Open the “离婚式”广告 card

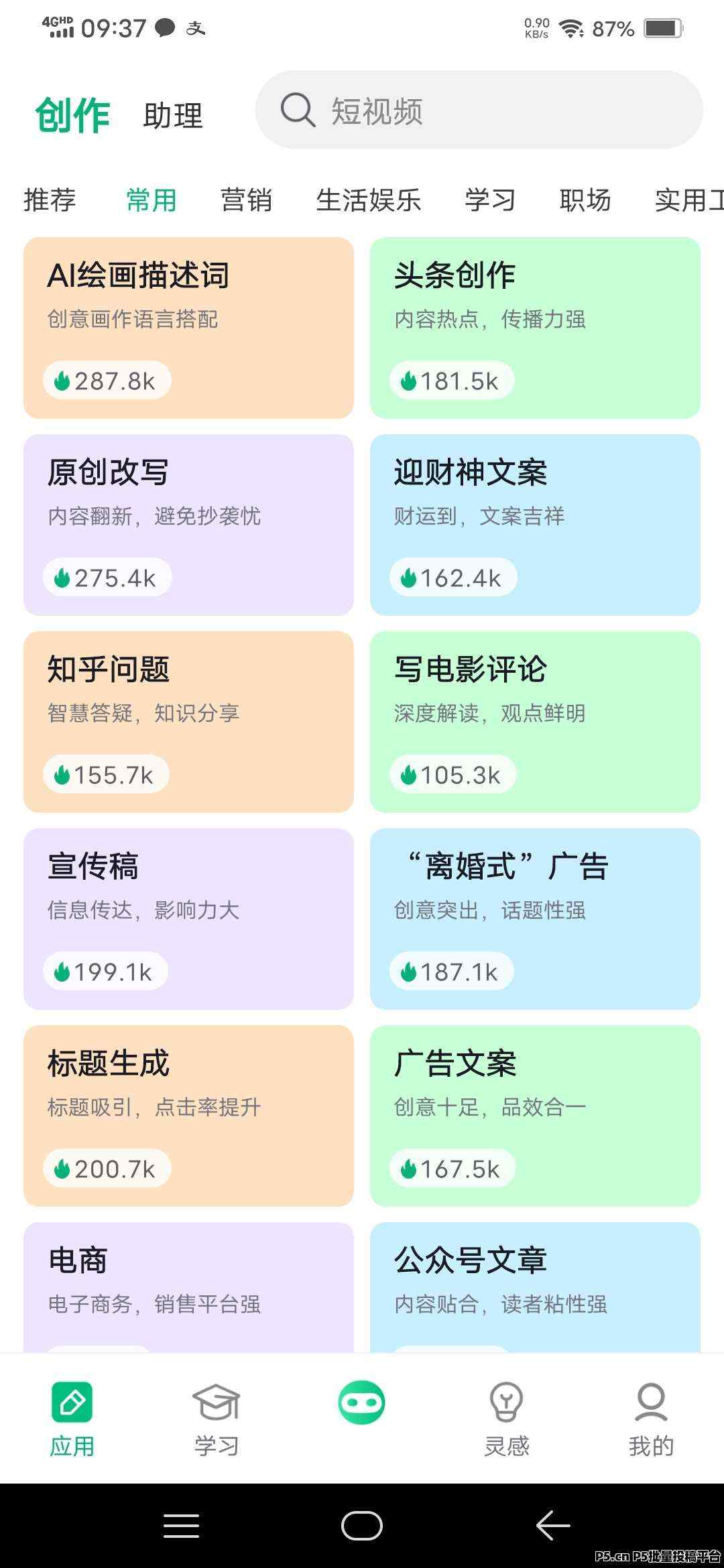click(x=535, y=919)
